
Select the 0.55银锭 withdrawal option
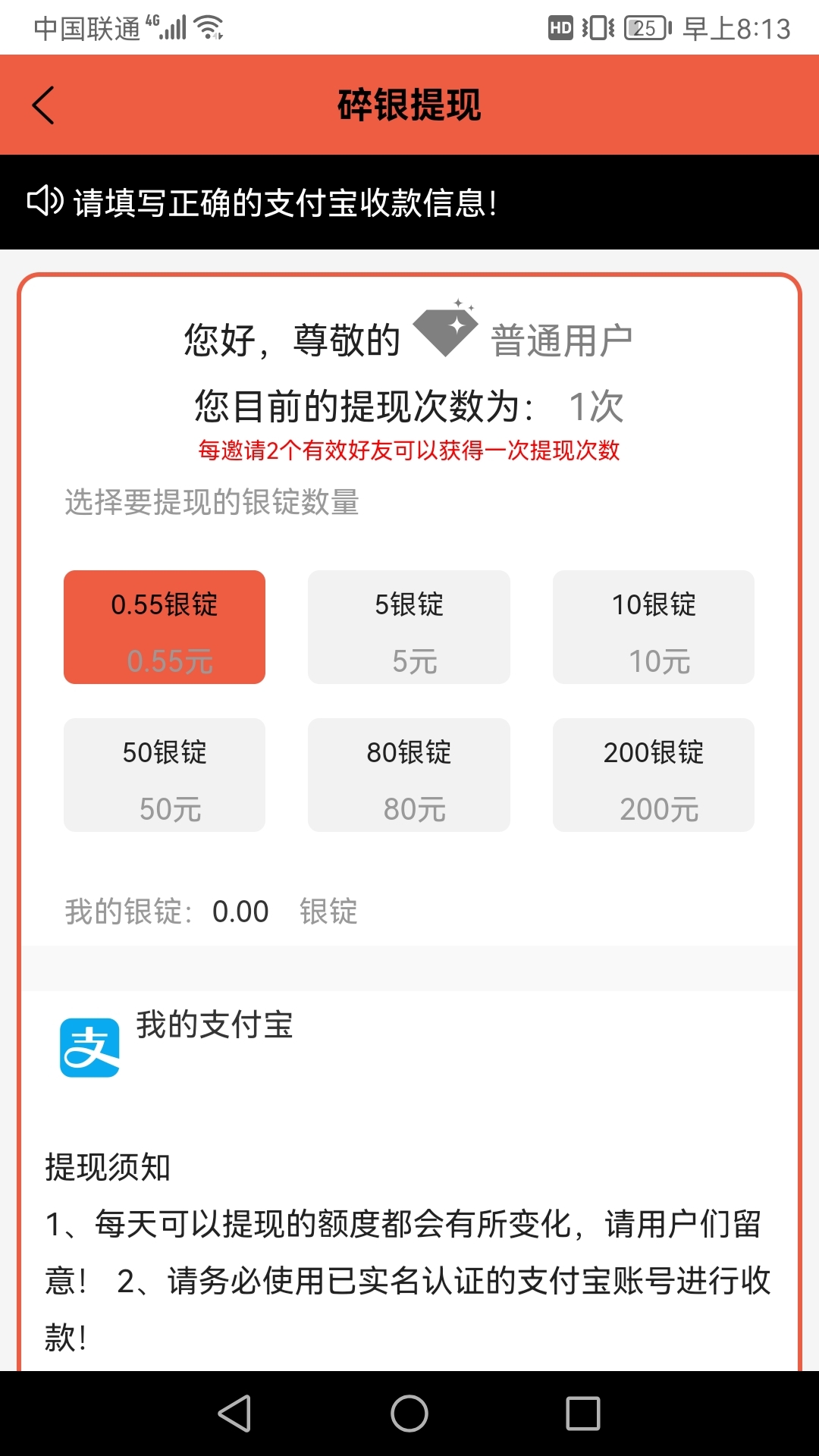pyautogui.click(x=164, y=627)
